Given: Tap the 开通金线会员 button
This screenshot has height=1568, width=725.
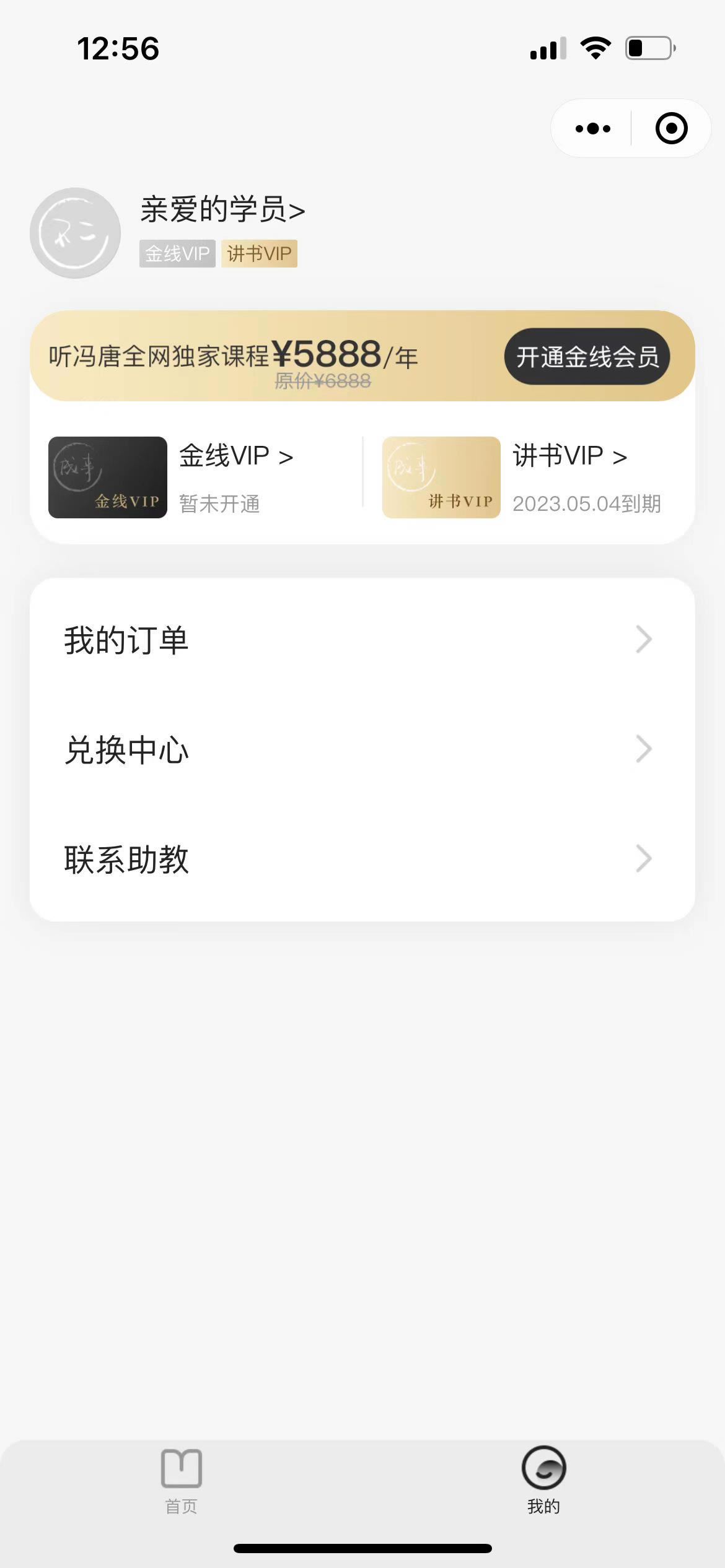Looking at the screenshot, I should pos(587,357).
